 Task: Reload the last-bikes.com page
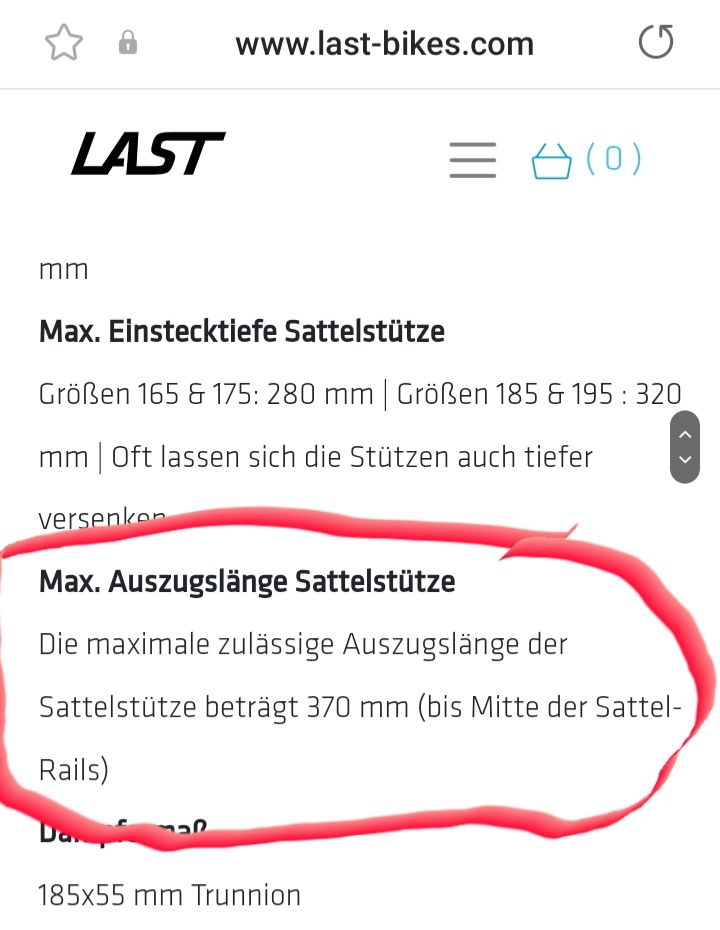[x=656, y=43]
